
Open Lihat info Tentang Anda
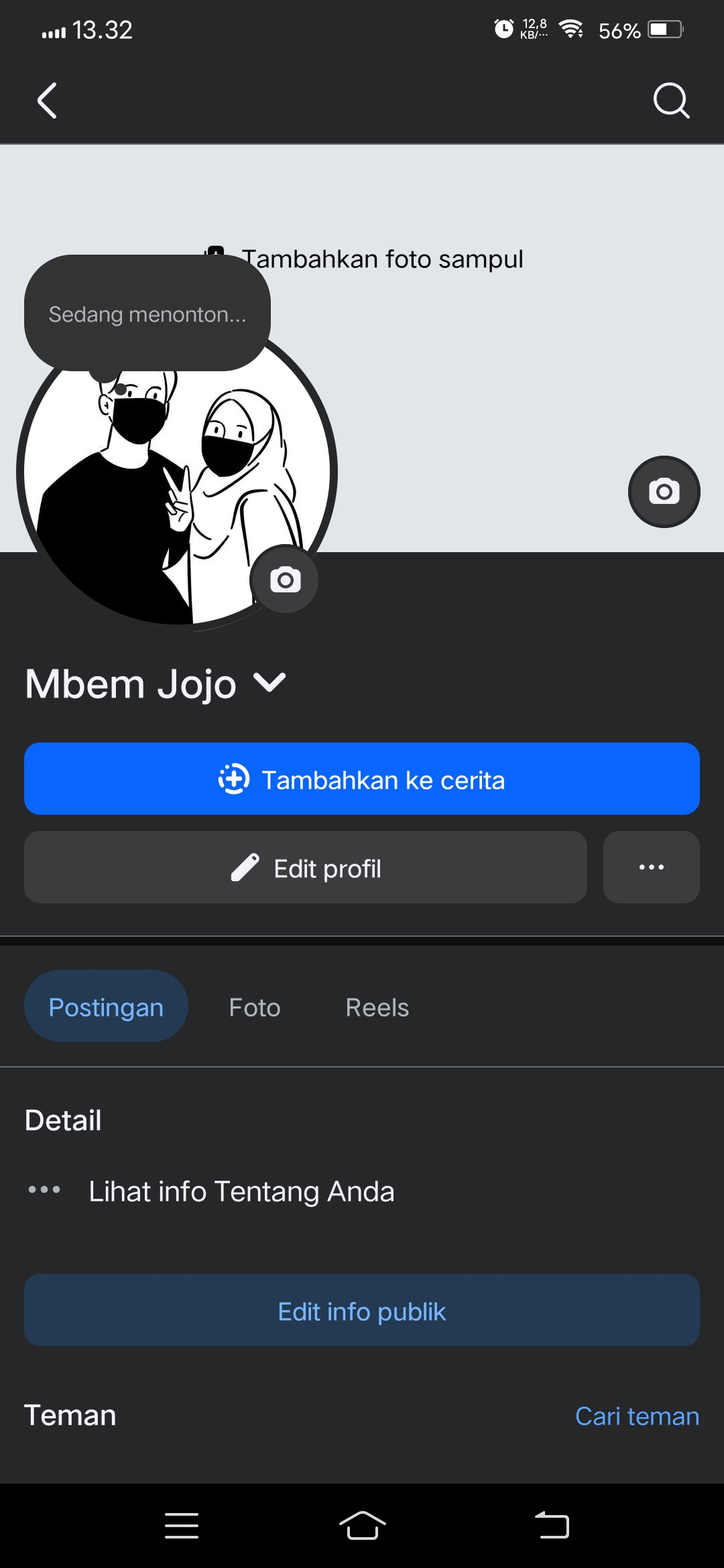[x=241, y=1191]
